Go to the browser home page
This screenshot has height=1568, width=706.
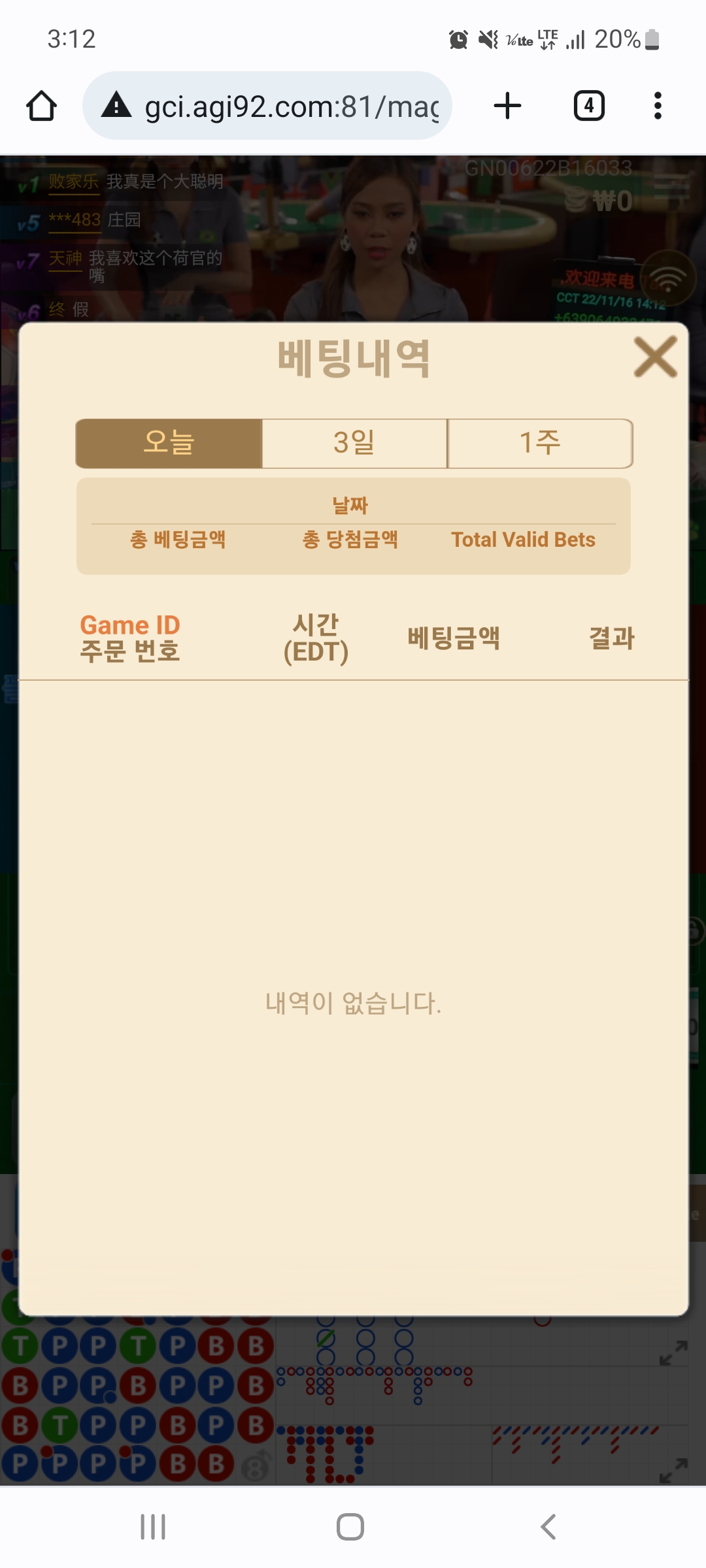pos(41,106)
